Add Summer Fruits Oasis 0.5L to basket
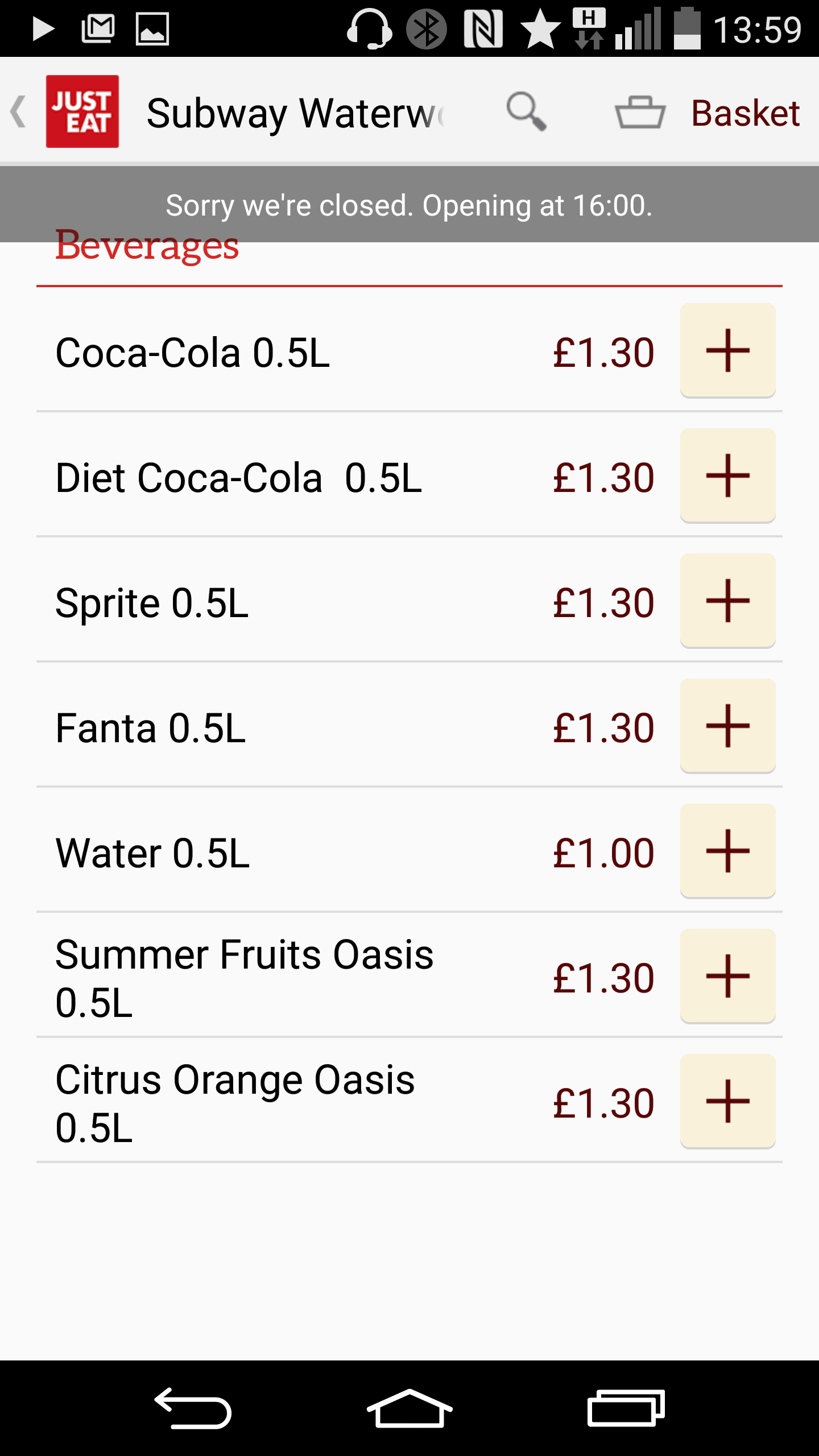 point(727,976)
